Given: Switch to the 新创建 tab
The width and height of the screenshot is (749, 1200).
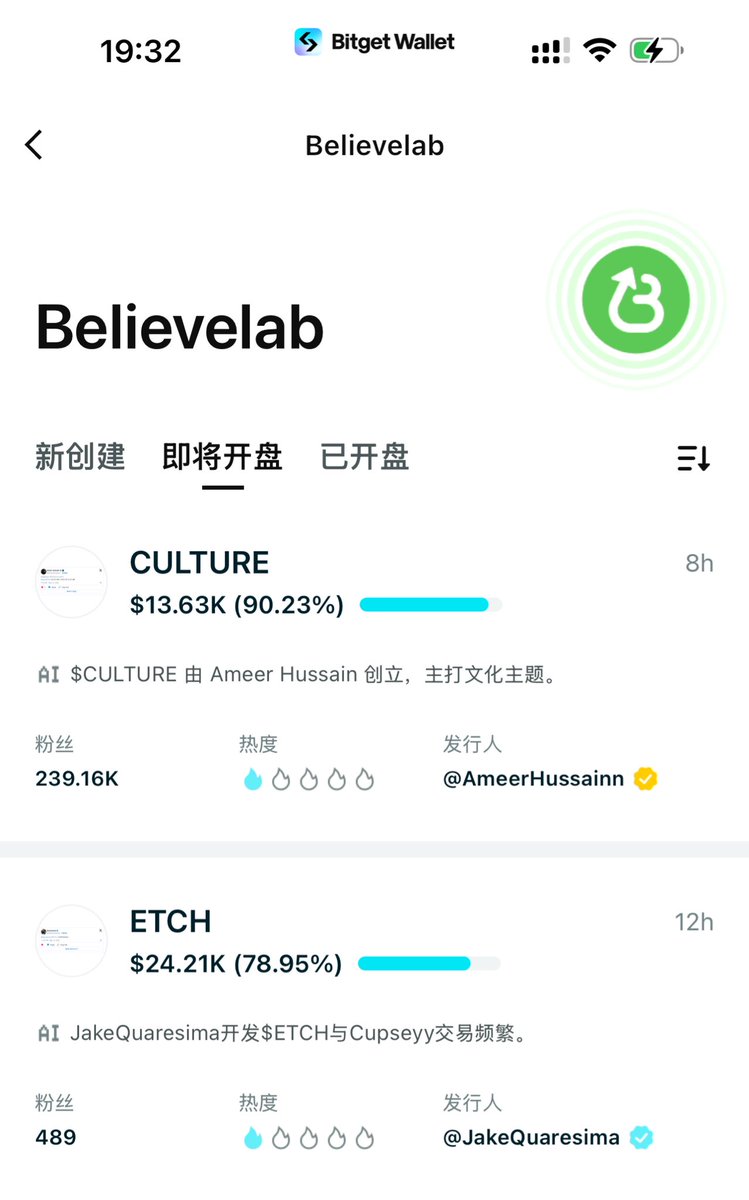Looking at the screenshot, I should [x=80, y=457].
